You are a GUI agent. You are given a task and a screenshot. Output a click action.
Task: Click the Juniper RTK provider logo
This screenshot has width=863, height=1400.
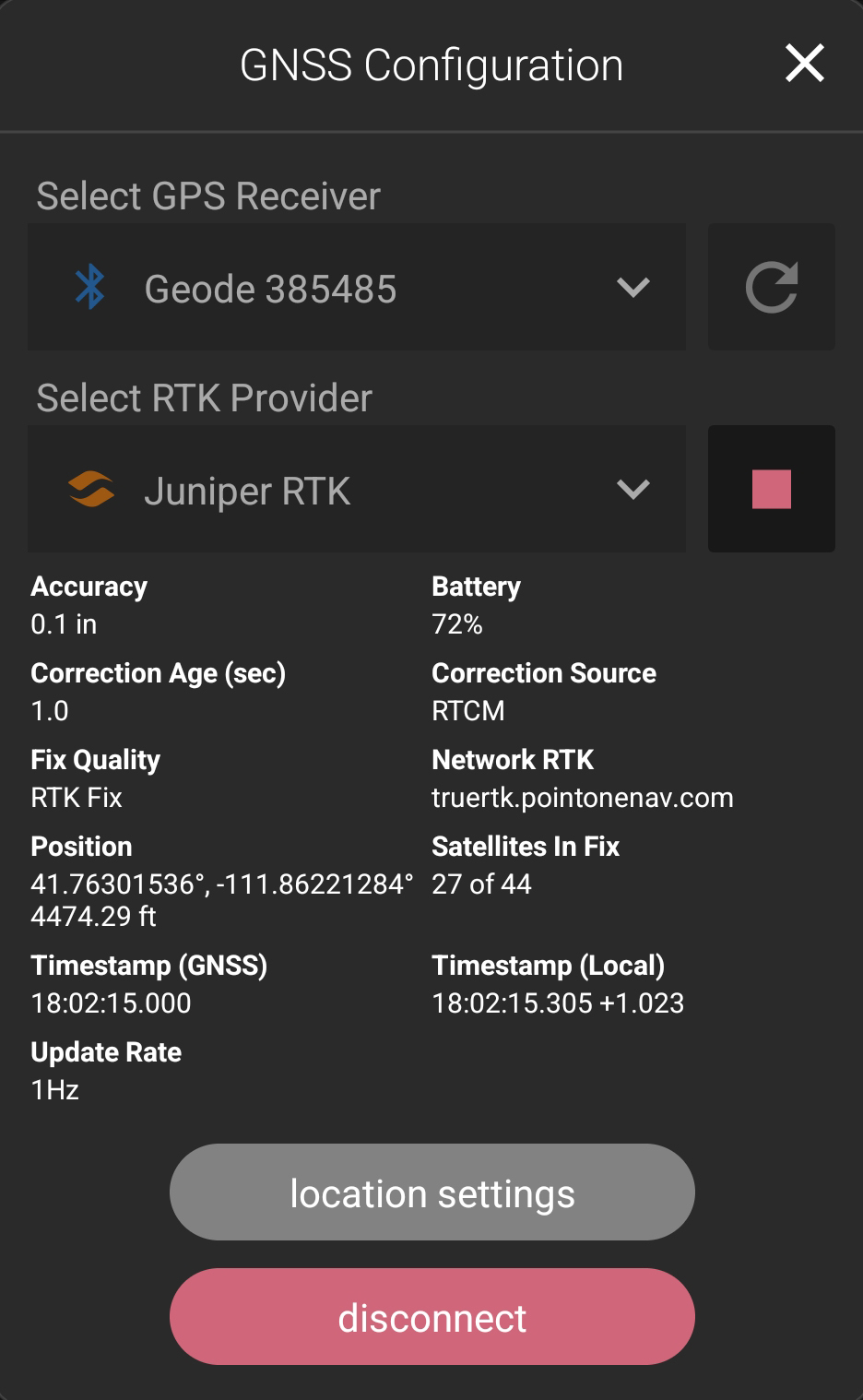(90, 490)
